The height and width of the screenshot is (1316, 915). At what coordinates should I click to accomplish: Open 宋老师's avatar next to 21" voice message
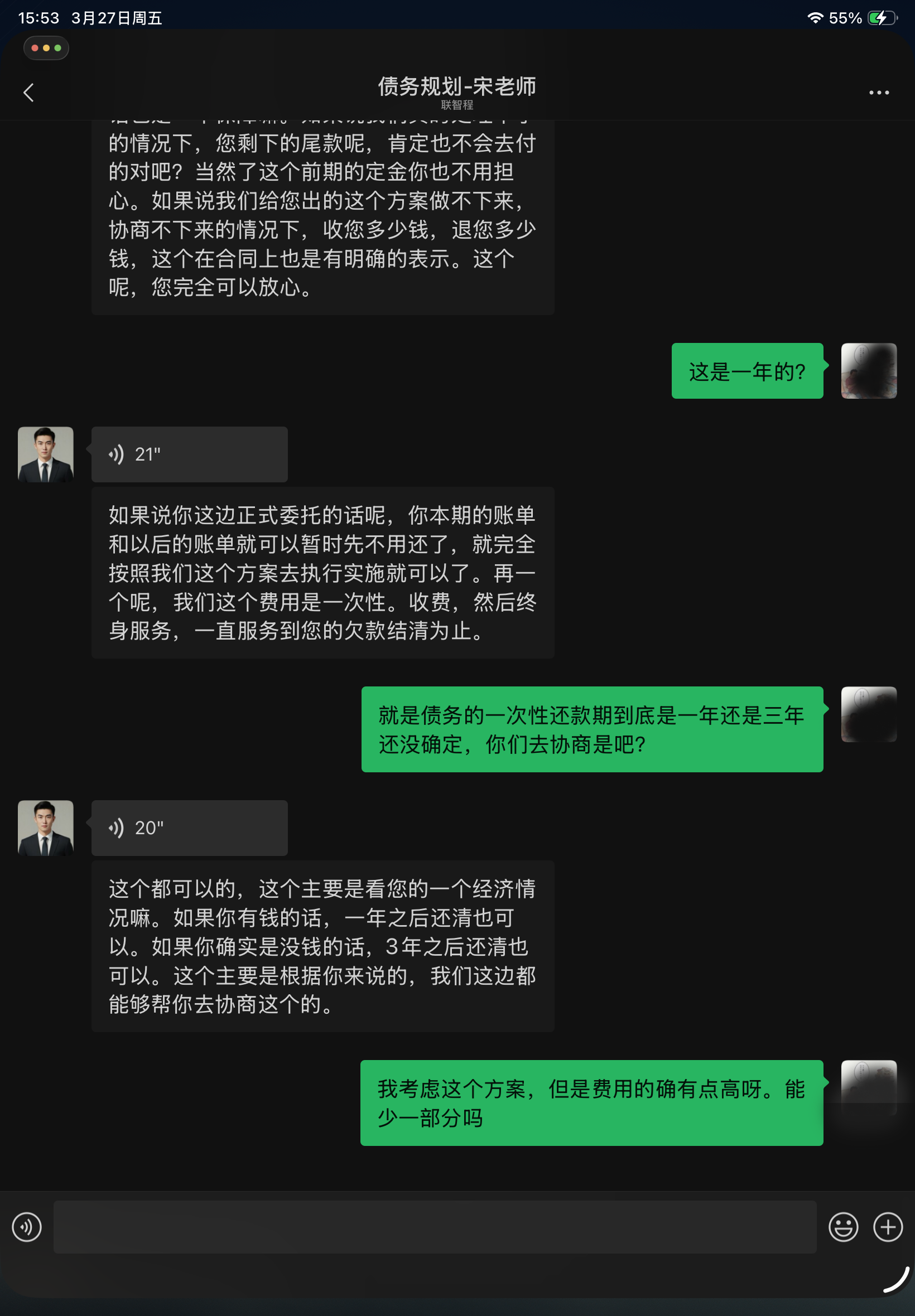coord(46,454)
